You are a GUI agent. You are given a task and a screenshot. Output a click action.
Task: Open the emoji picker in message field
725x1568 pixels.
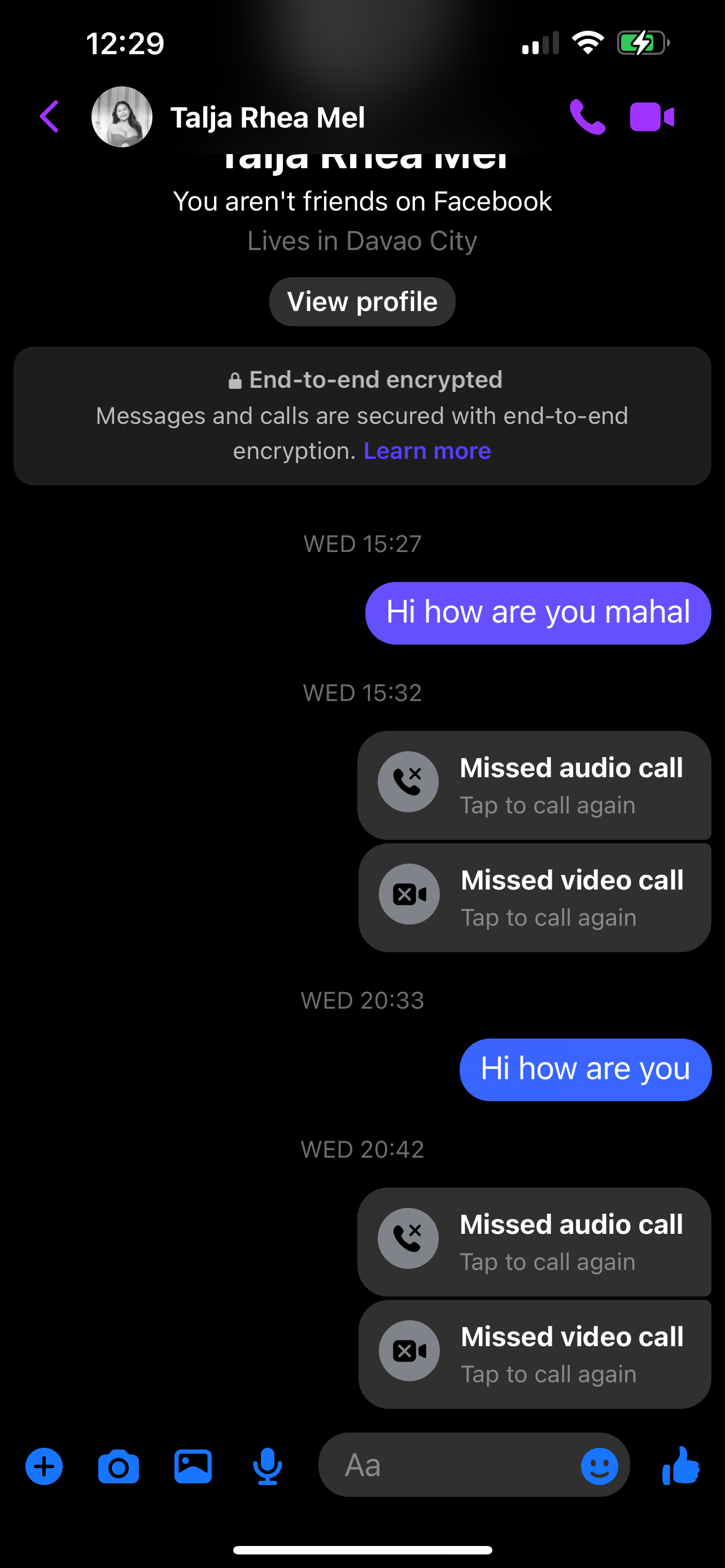[600, 1466]
